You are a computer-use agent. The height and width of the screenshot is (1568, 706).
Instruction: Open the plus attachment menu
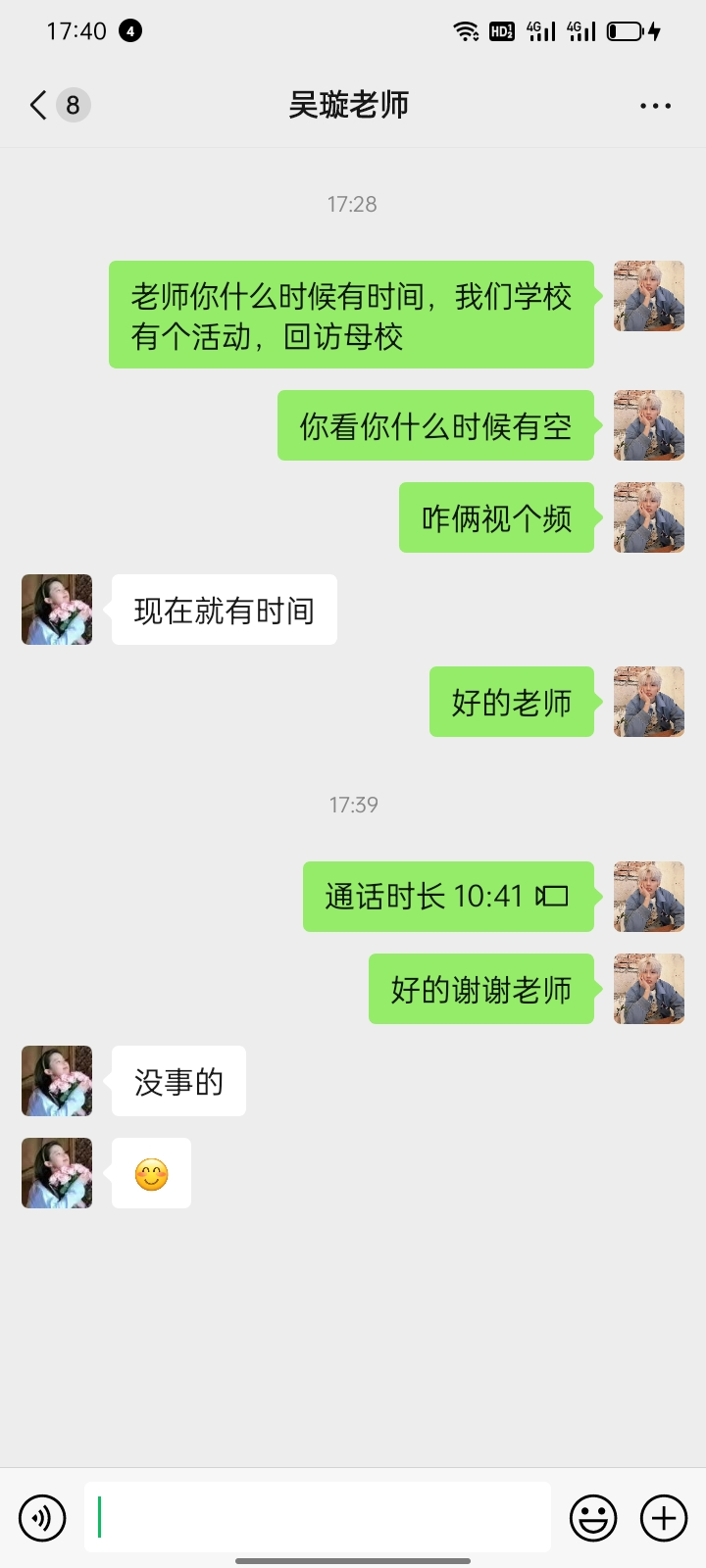[664, 1518]
